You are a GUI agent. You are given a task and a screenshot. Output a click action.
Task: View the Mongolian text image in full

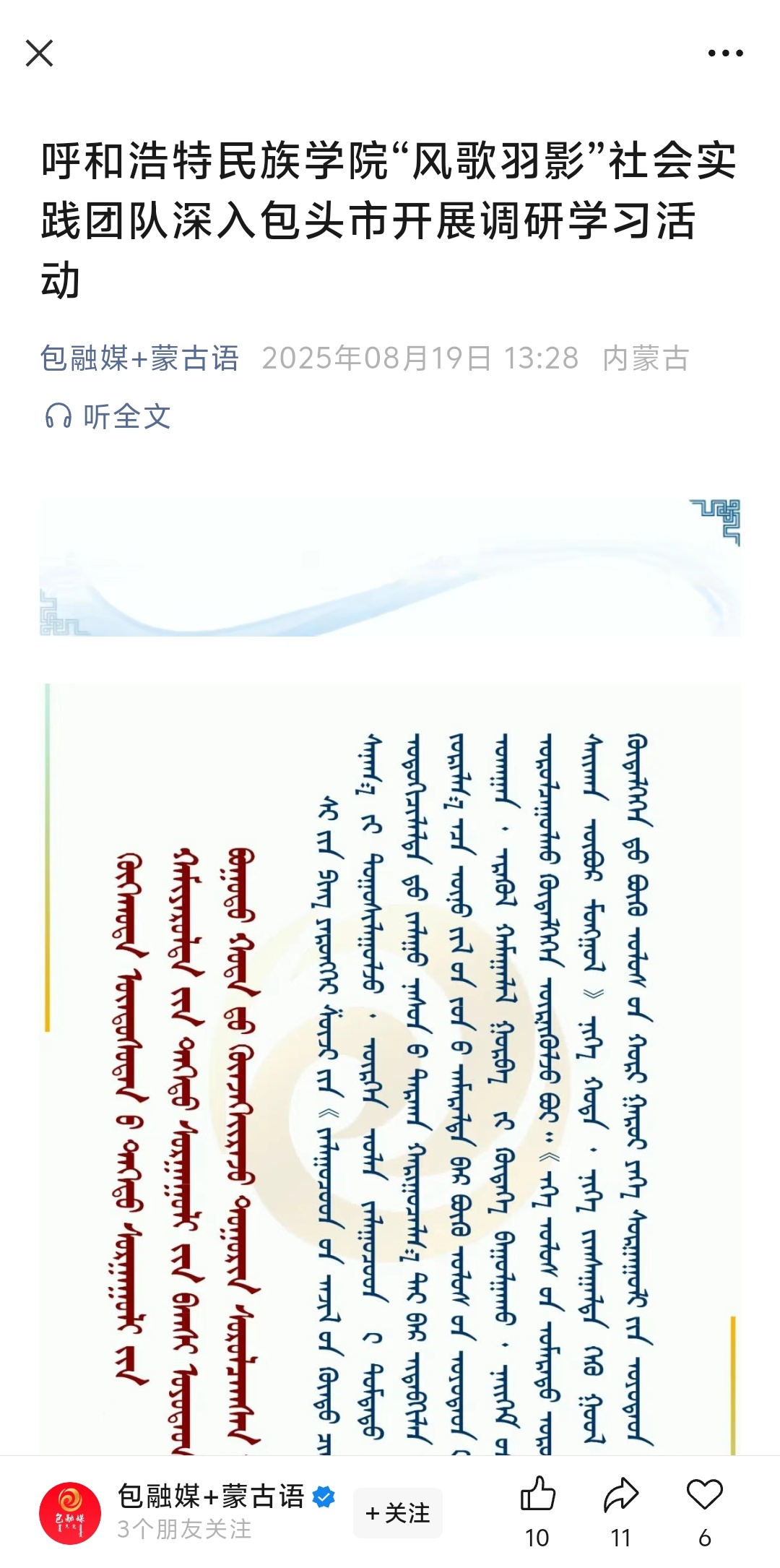click(390, 1069)
